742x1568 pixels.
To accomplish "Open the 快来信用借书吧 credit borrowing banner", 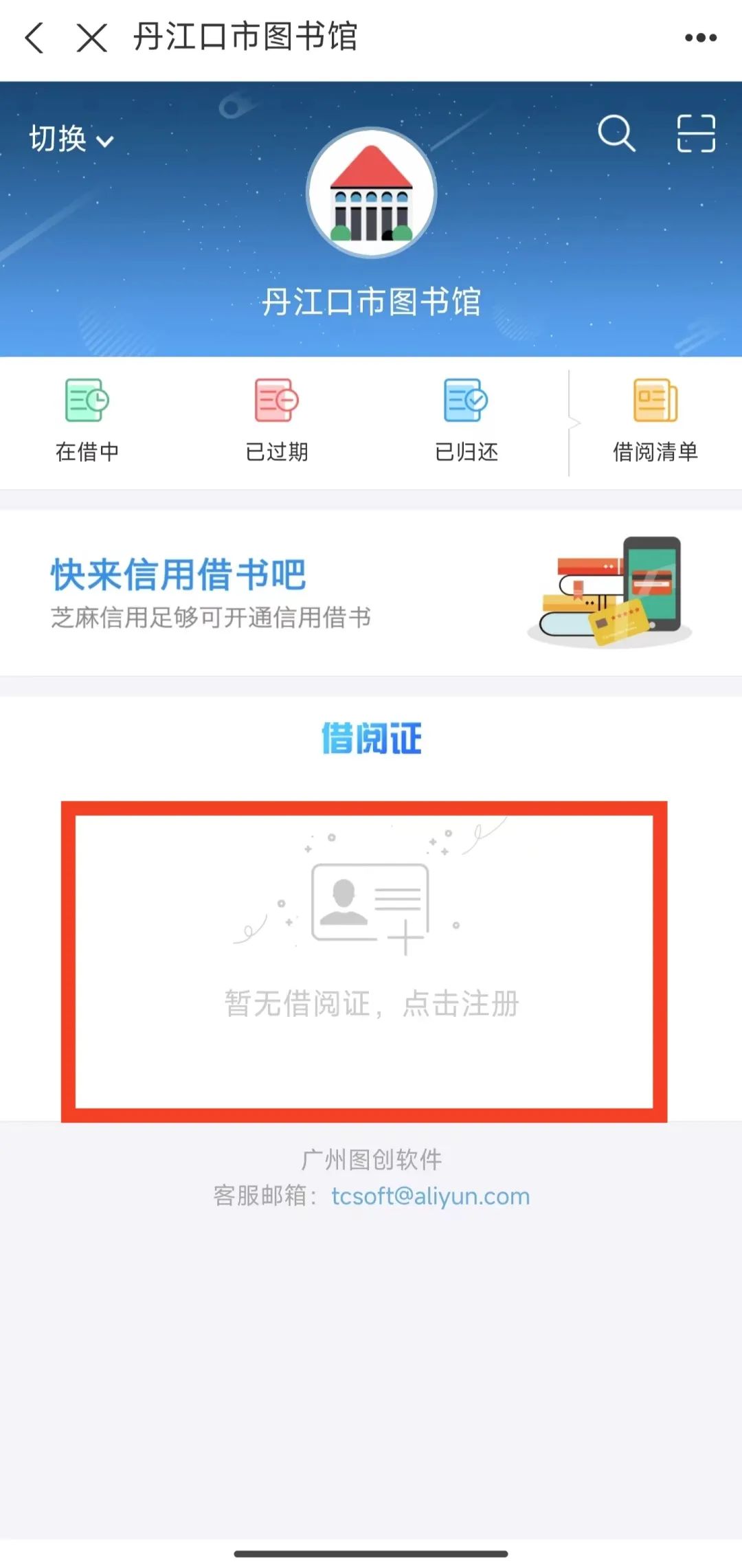I will click(371, 593).
